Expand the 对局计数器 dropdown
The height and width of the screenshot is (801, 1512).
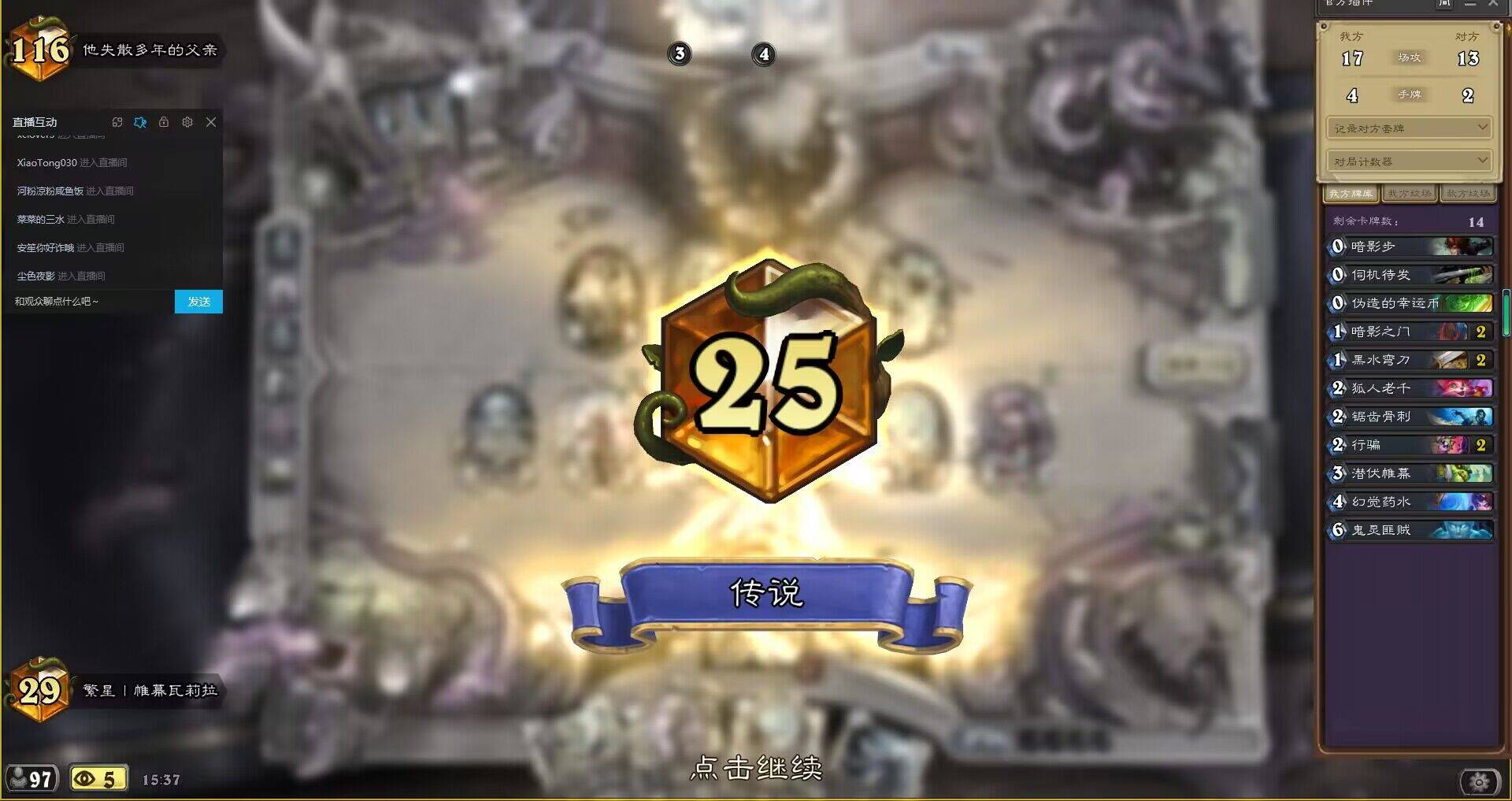tap(1408, 161)
